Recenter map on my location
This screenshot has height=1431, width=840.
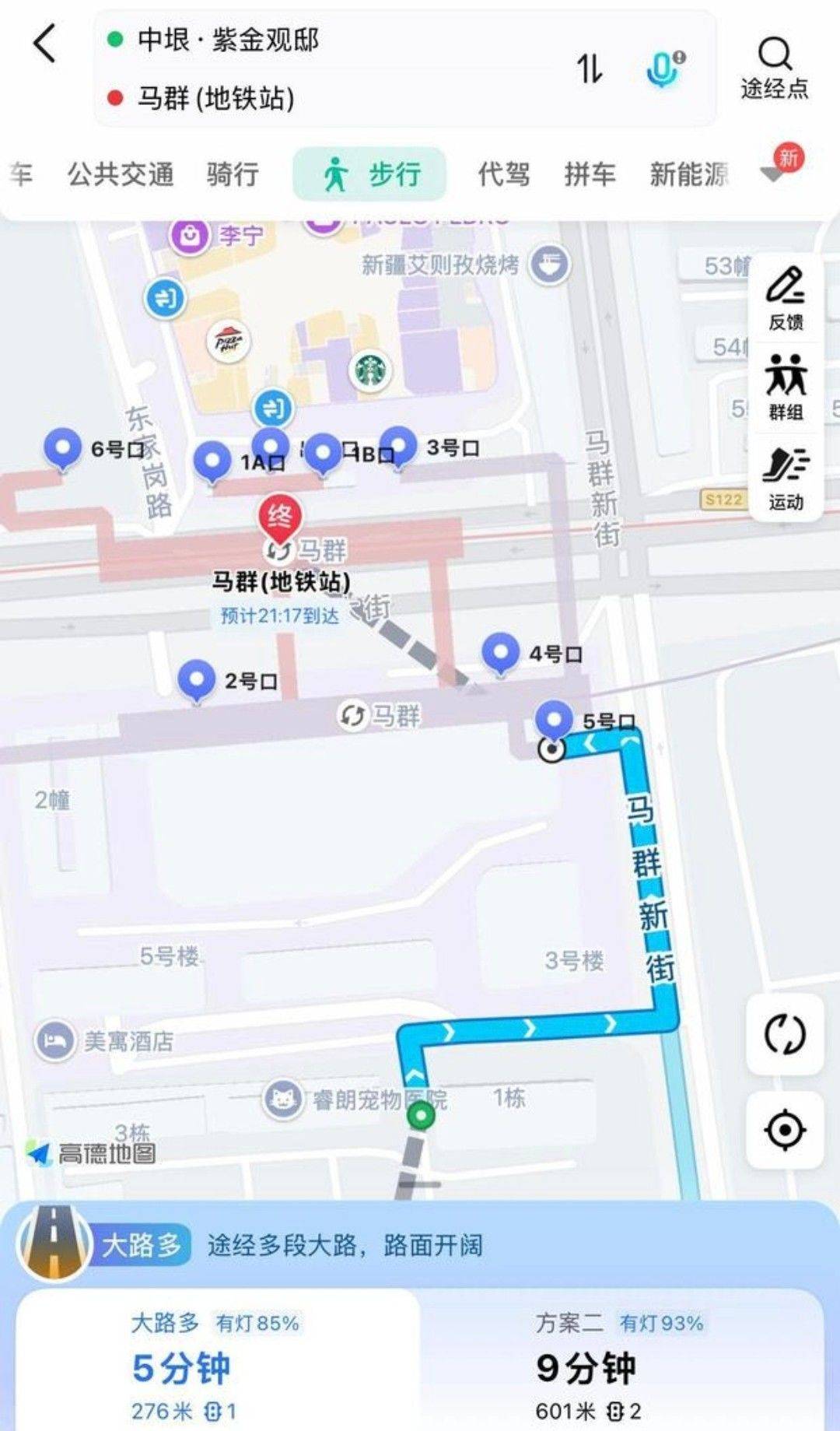coord(785,1130)
